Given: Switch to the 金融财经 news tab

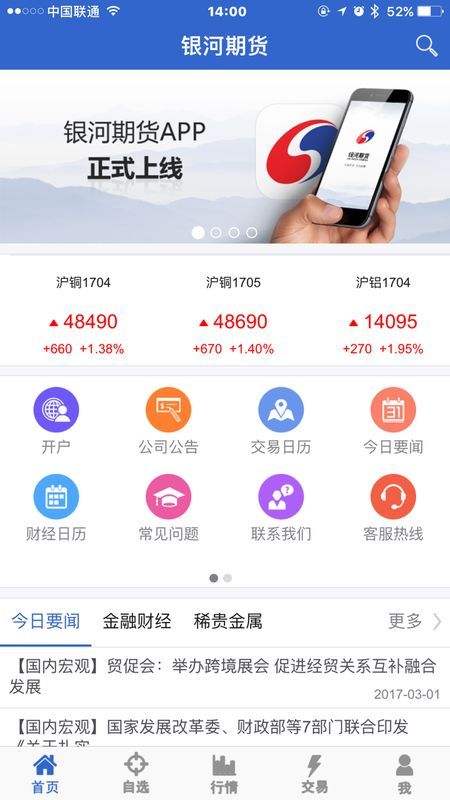Looking at the screenshot, I should [x=137, y=621].
